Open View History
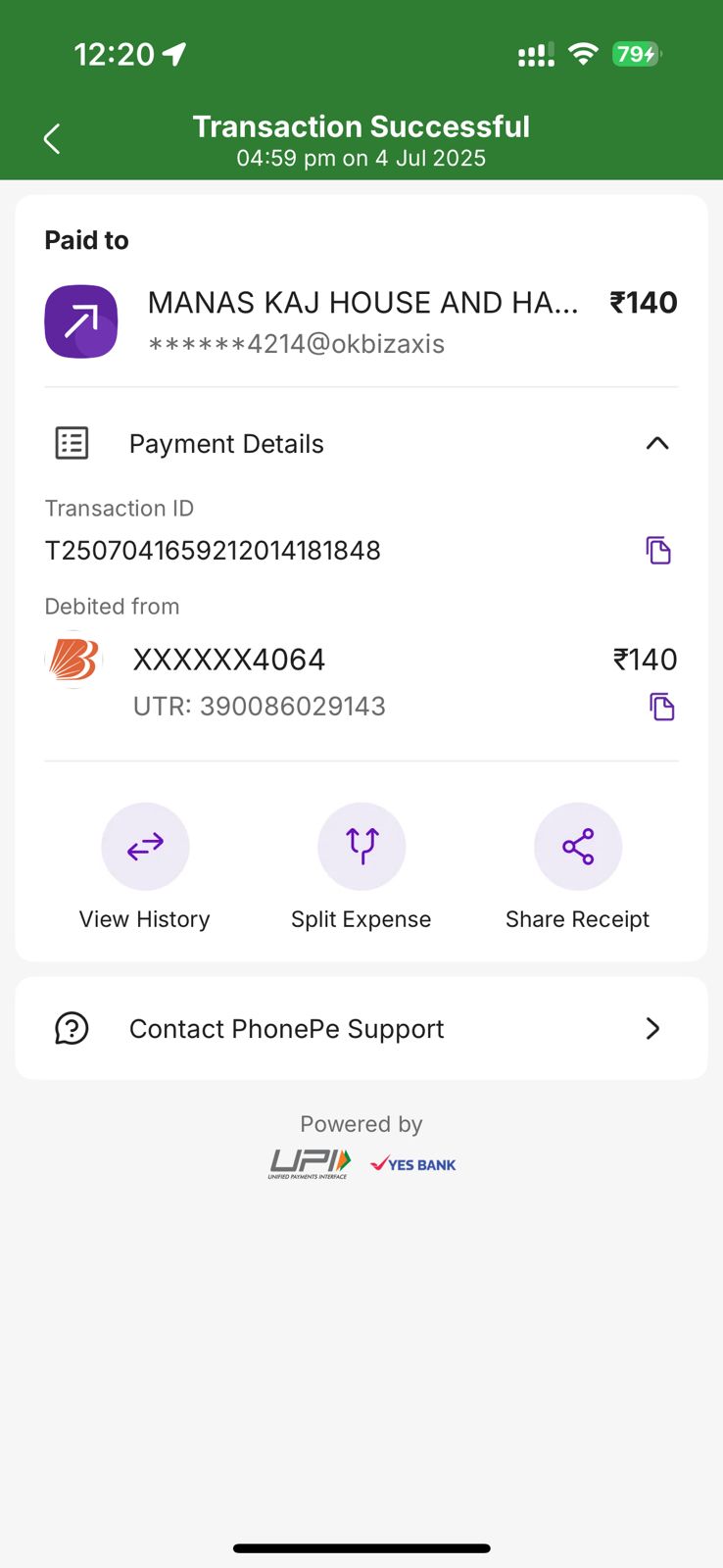Image resolution: width=723 pixels, height=1568 pixels. pyautogui.click(x=145, y=848)
